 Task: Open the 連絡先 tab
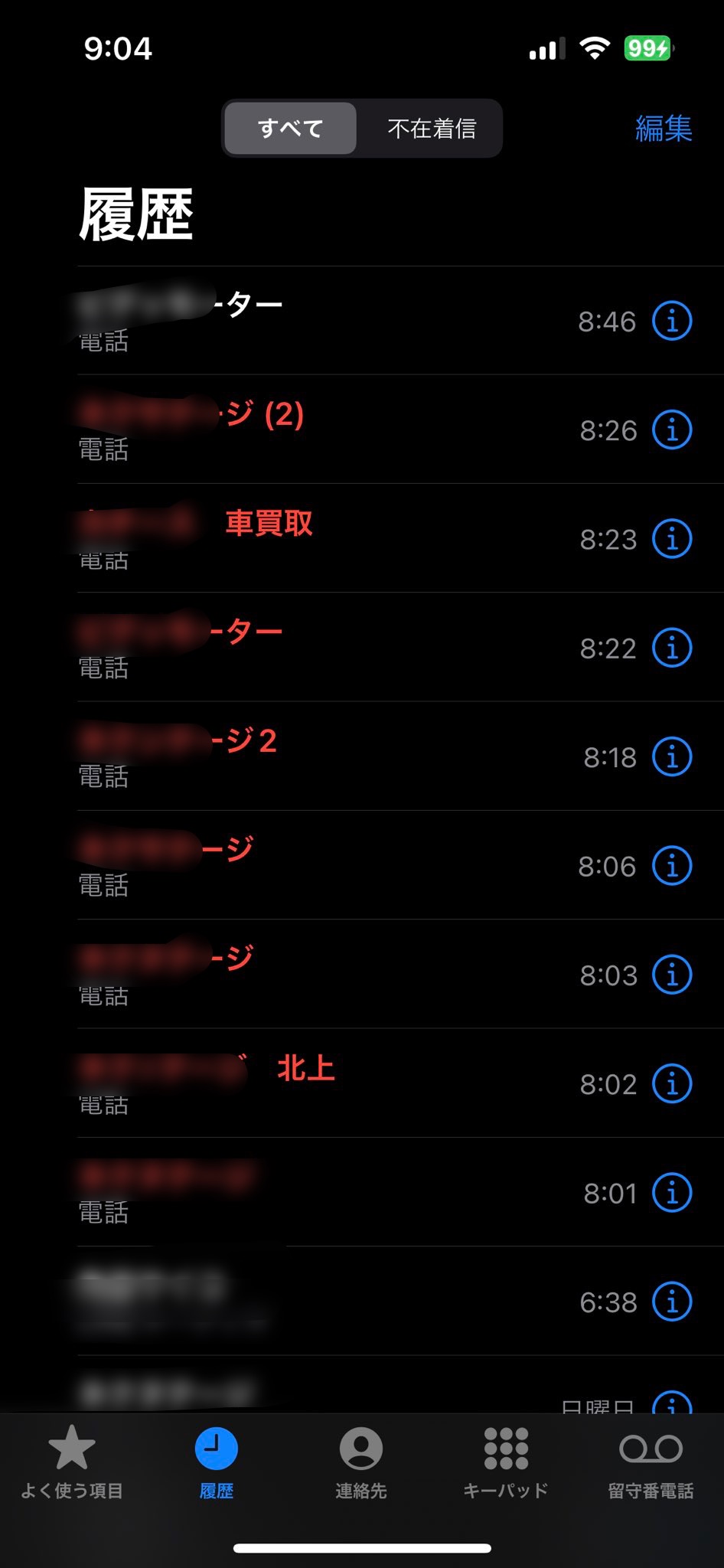361,1462
